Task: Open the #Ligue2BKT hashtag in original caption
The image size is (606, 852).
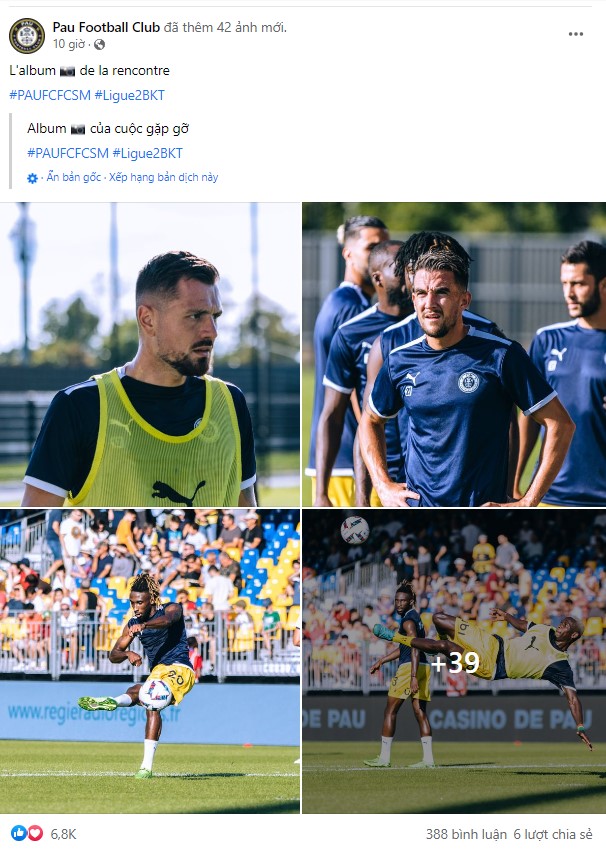Action: tap(129, 95)
